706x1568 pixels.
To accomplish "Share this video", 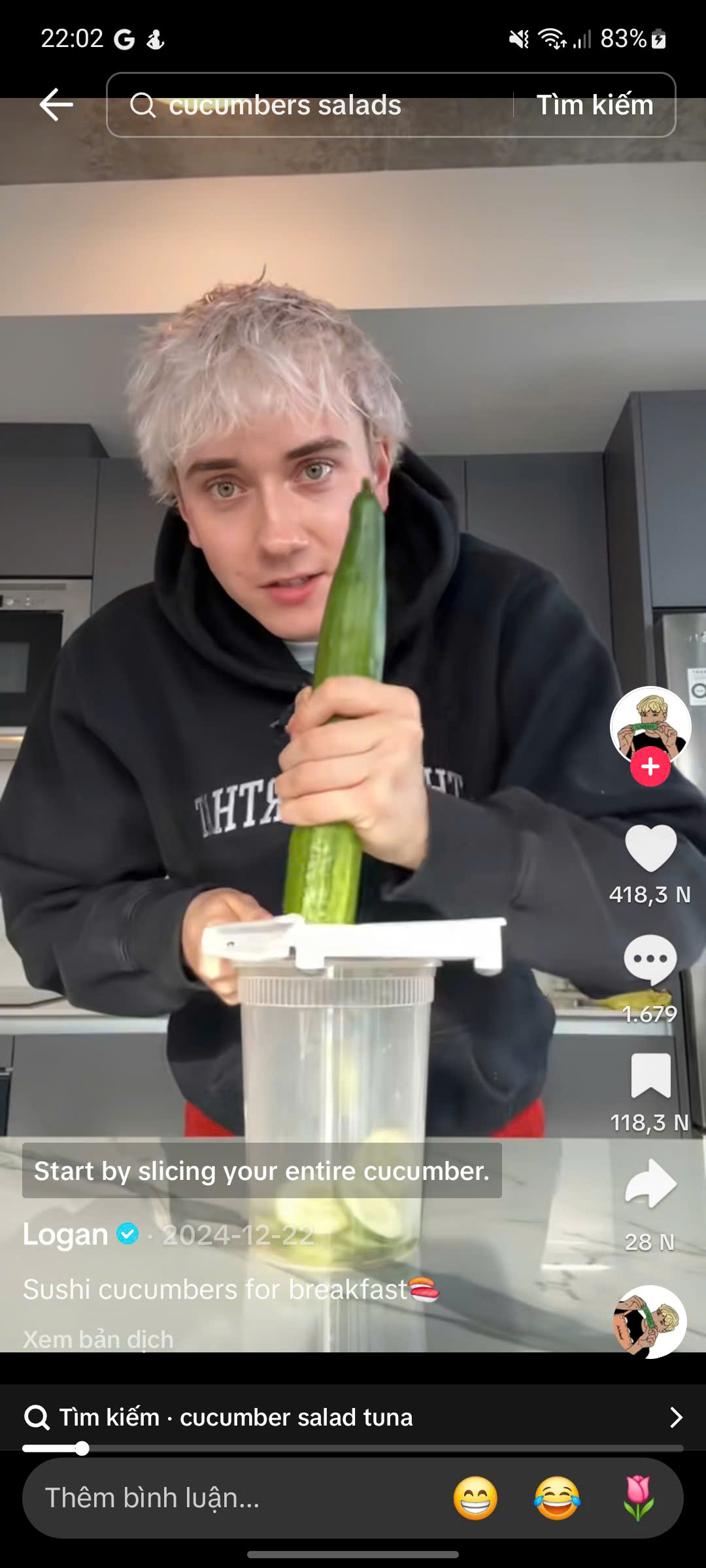I will point(650,1184).
